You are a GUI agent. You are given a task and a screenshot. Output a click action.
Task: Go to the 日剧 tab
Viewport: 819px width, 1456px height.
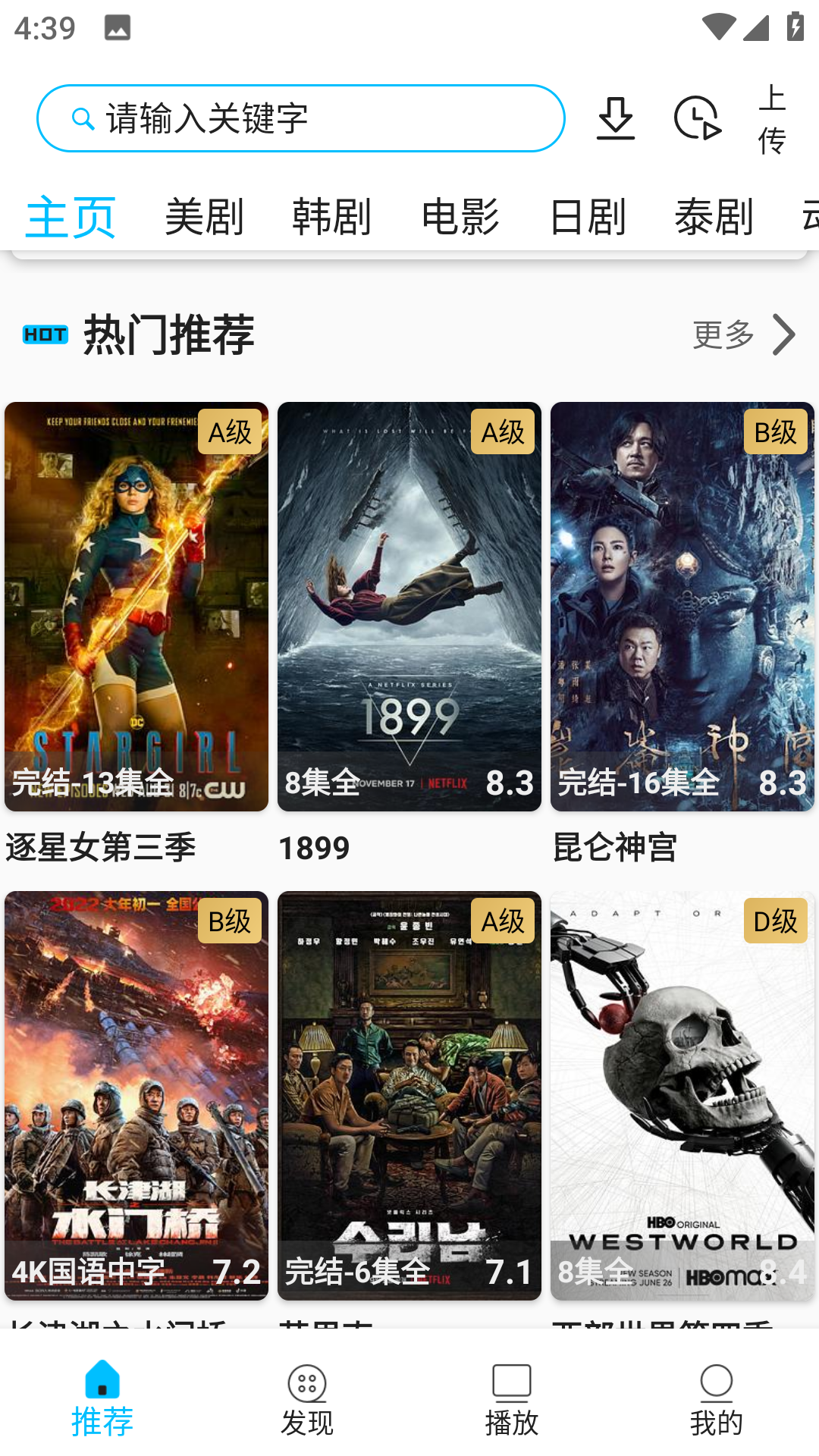click(588, 217)
